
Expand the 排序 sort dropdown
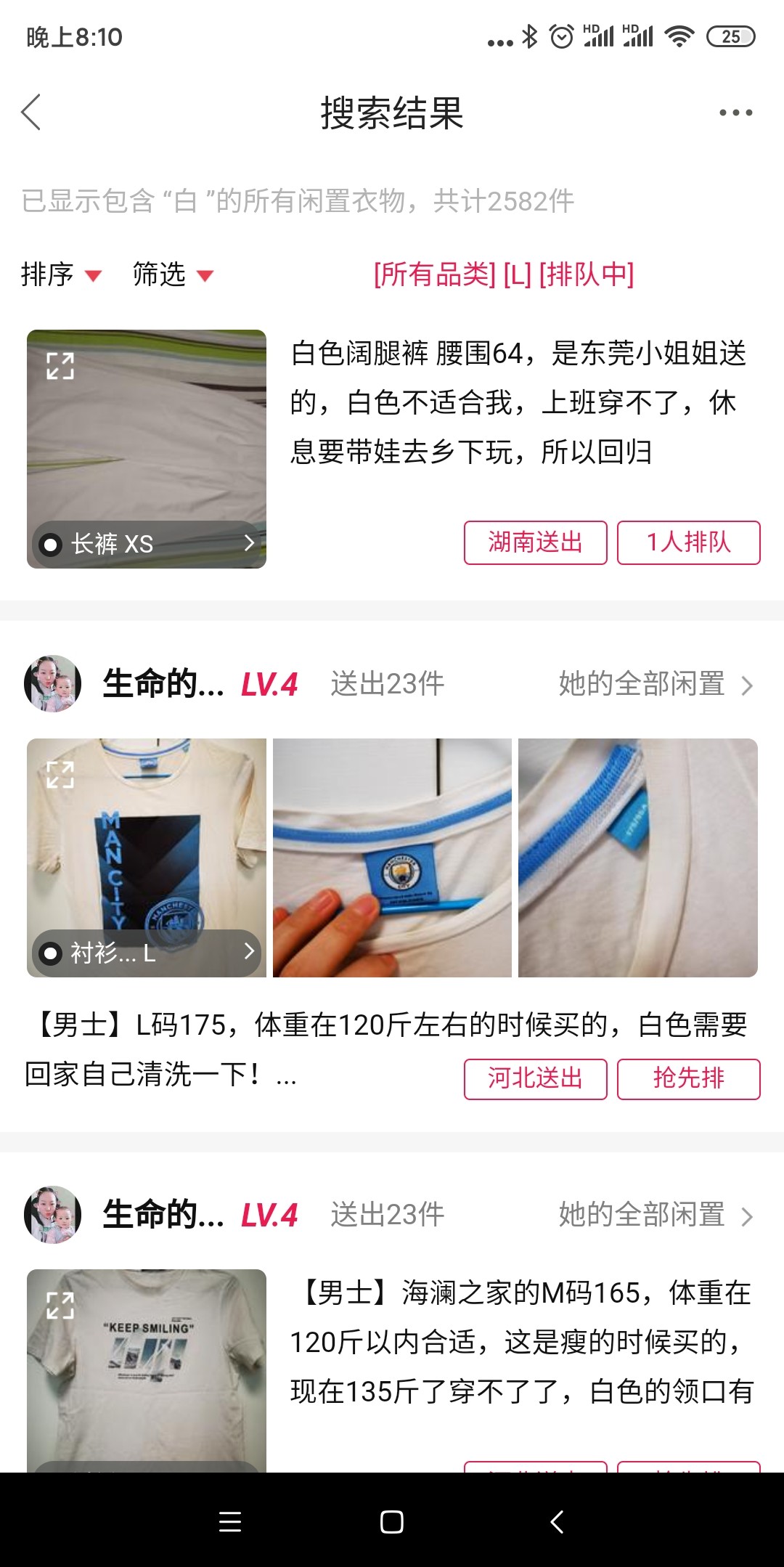(x=61, y=274)
